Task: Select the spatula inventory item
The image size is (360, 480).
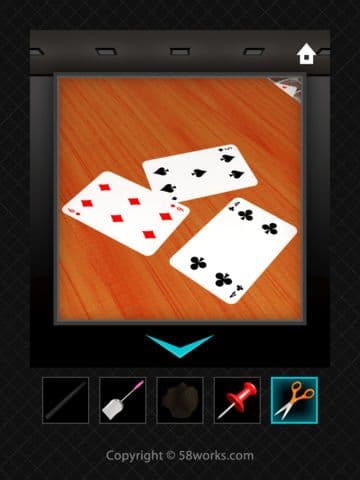Action: click(x=123, y=400)
